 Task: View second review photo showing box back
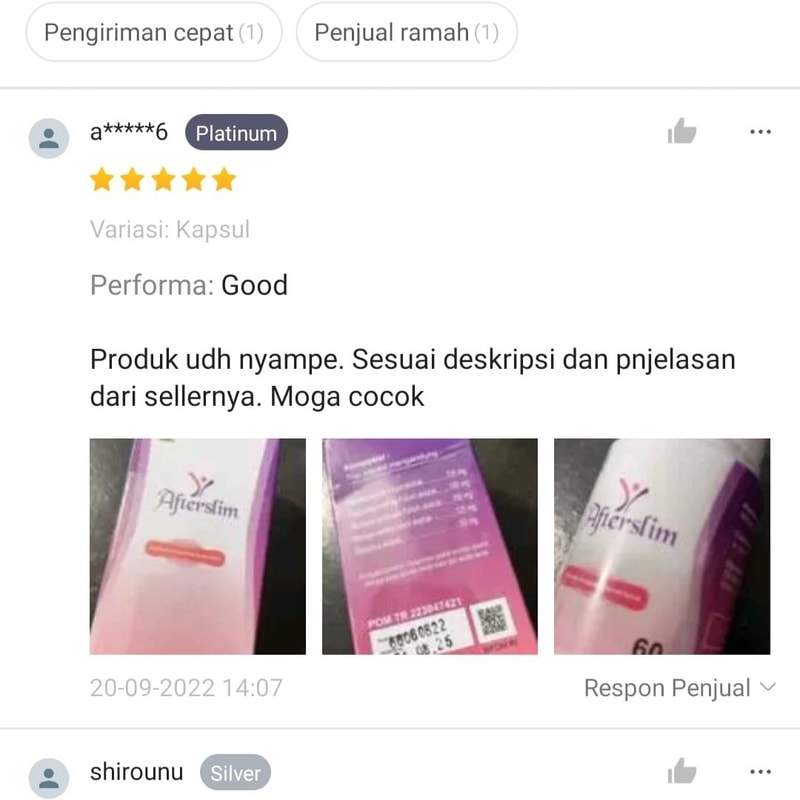tap(430, 546)
